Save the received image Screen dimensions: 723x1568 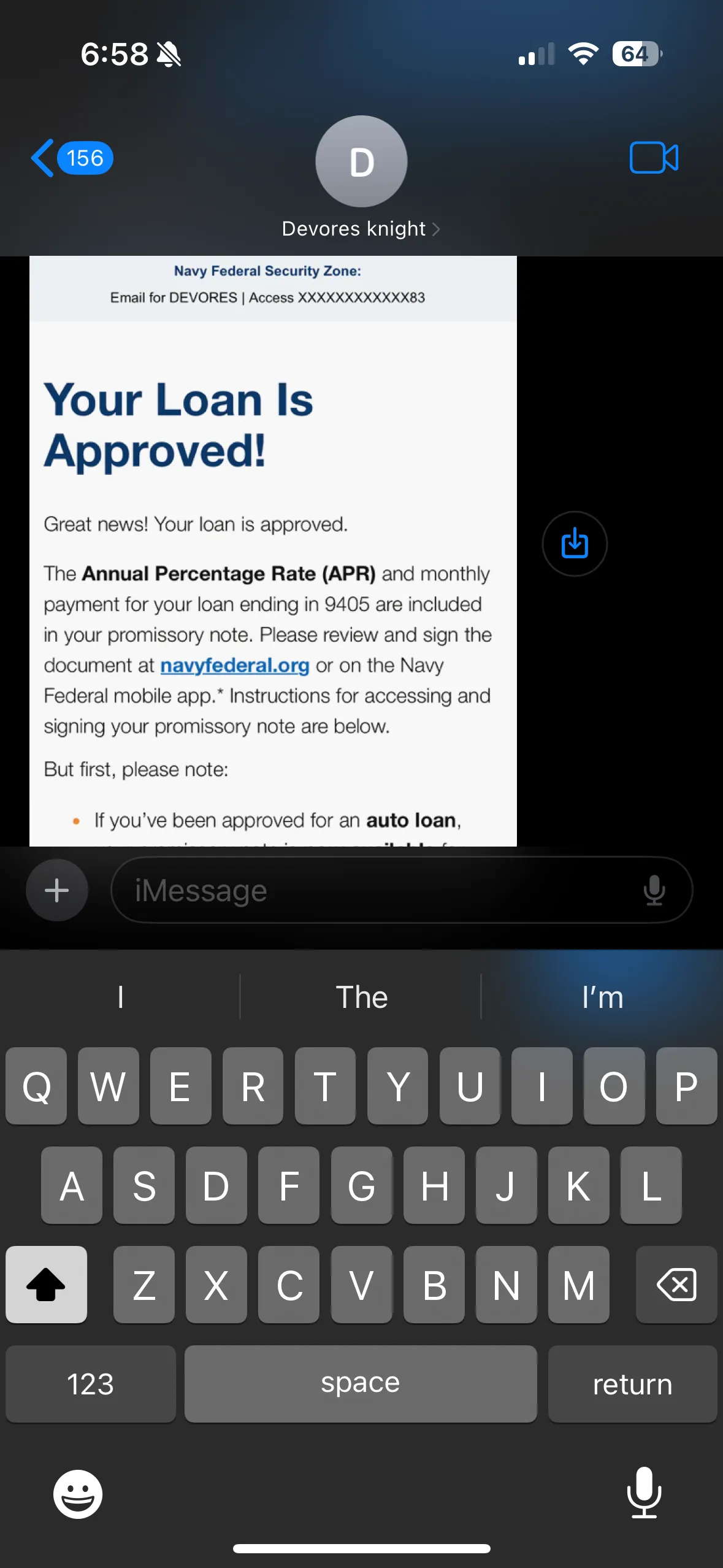pyautogui.click(x=575, y=544)
